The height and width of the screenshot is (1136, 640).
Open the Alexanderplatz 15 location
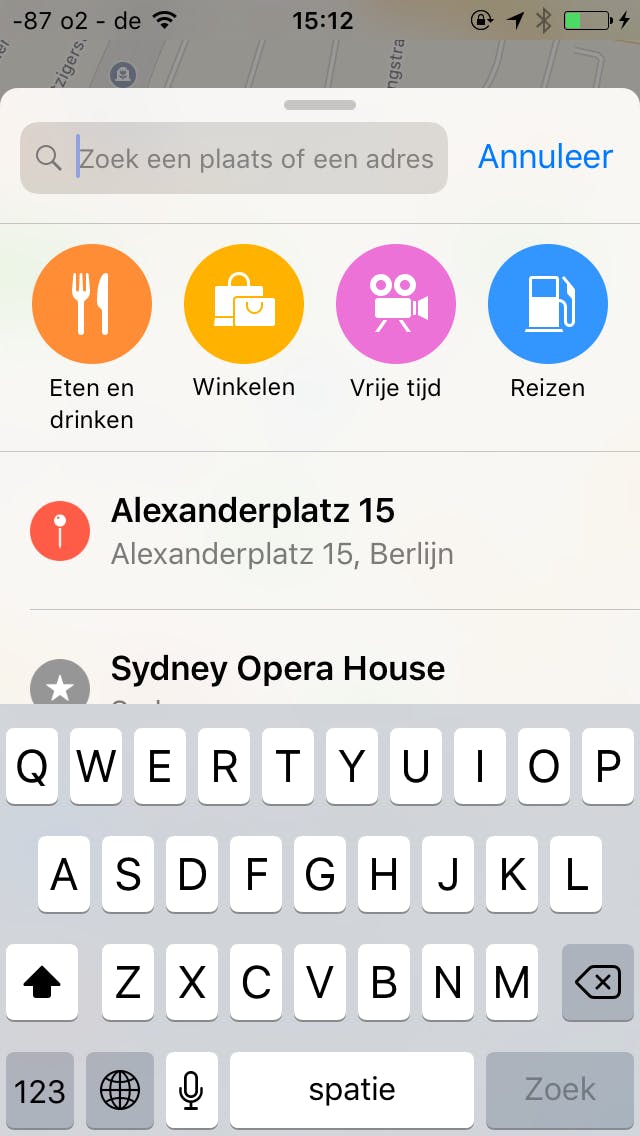coord(320,531)
